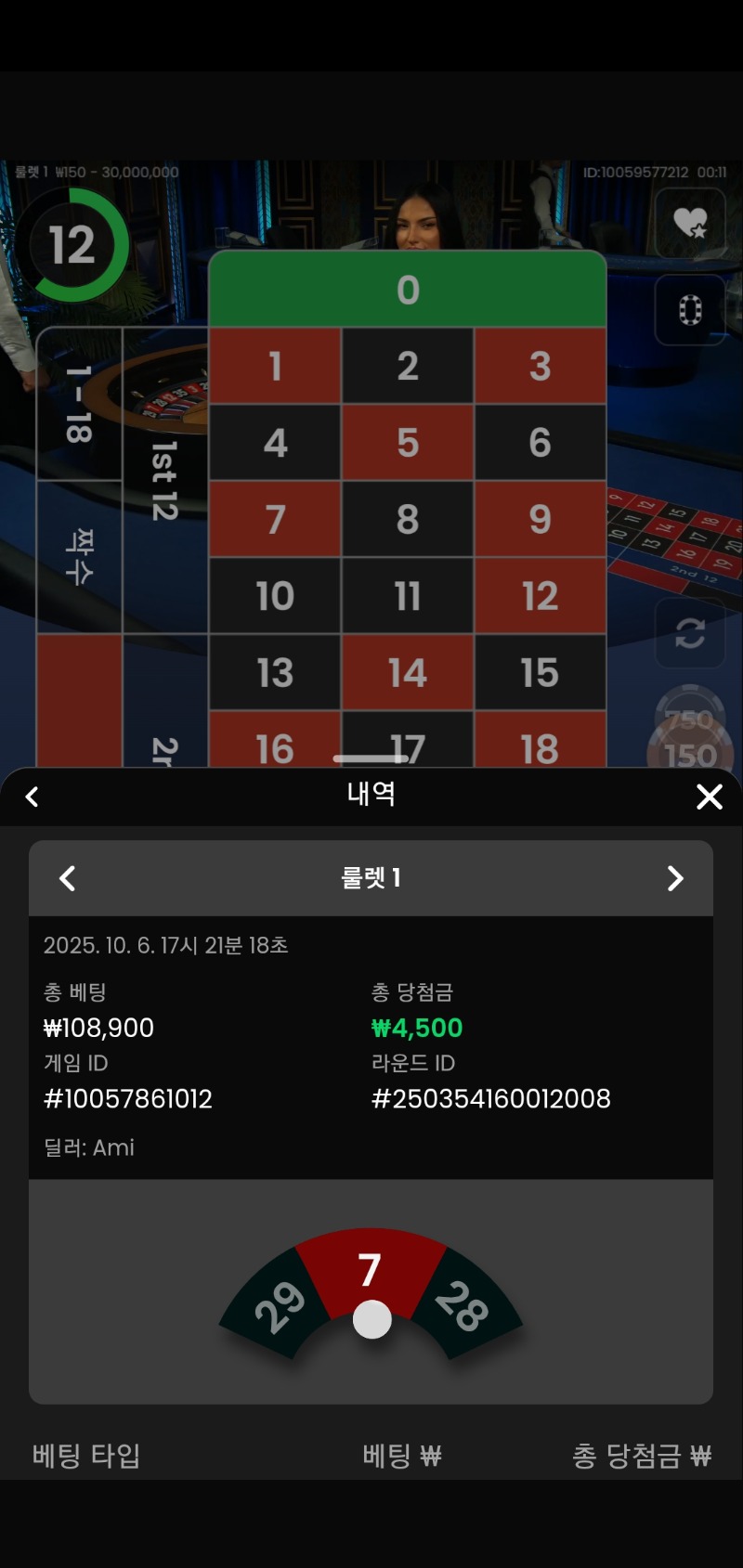The image size is (743, 1568).
Task: Bet on 짝수 (even)
Action: coord(79,557)
